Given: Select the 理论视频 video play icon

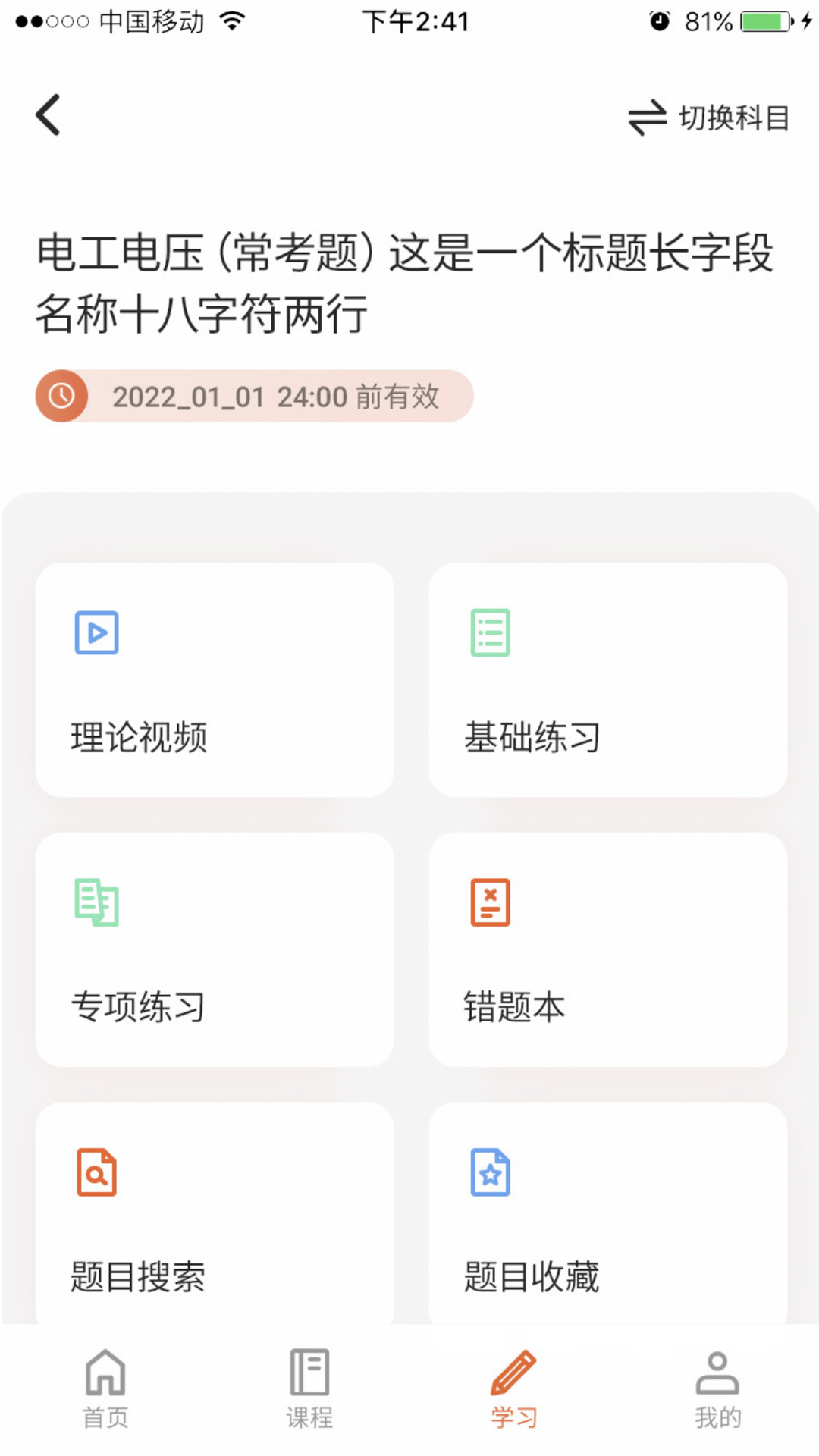Looking at the screenshot, I should [96, 633].
